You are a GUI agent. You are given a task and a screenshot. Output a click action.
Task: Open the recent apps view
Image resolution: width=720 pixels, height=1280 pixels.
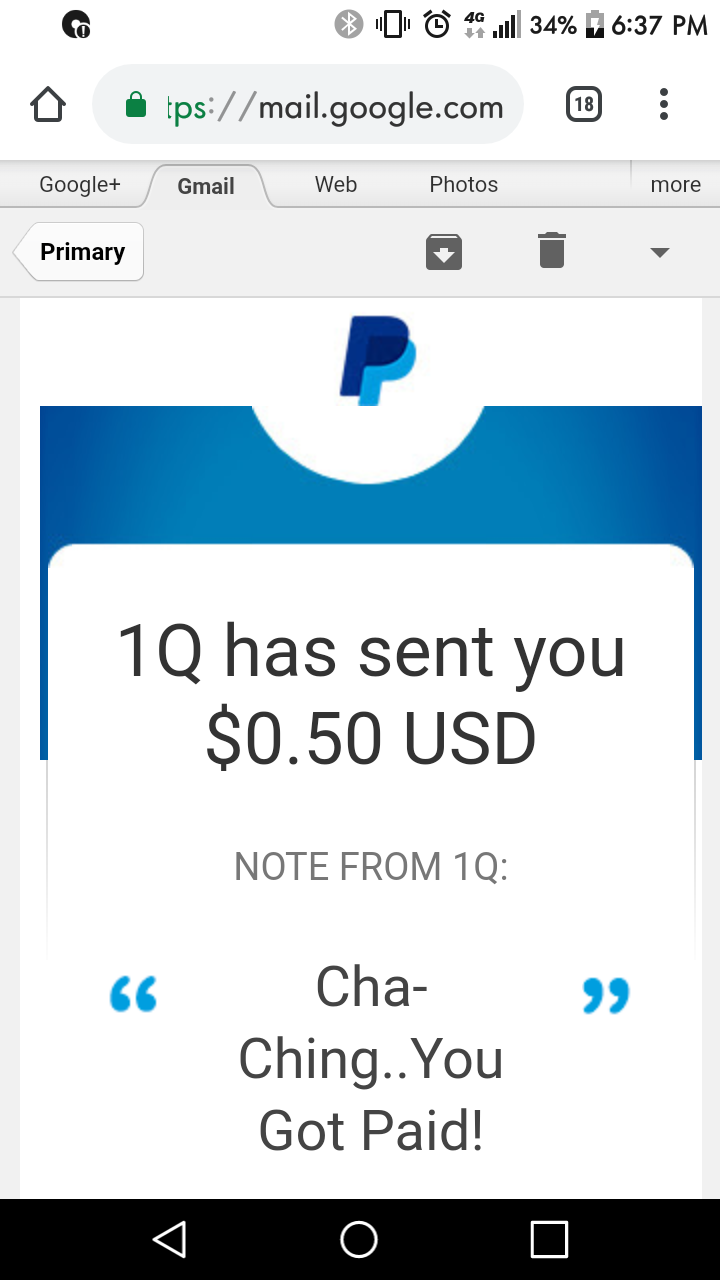pyautogui.click(x=549, y=1239)
